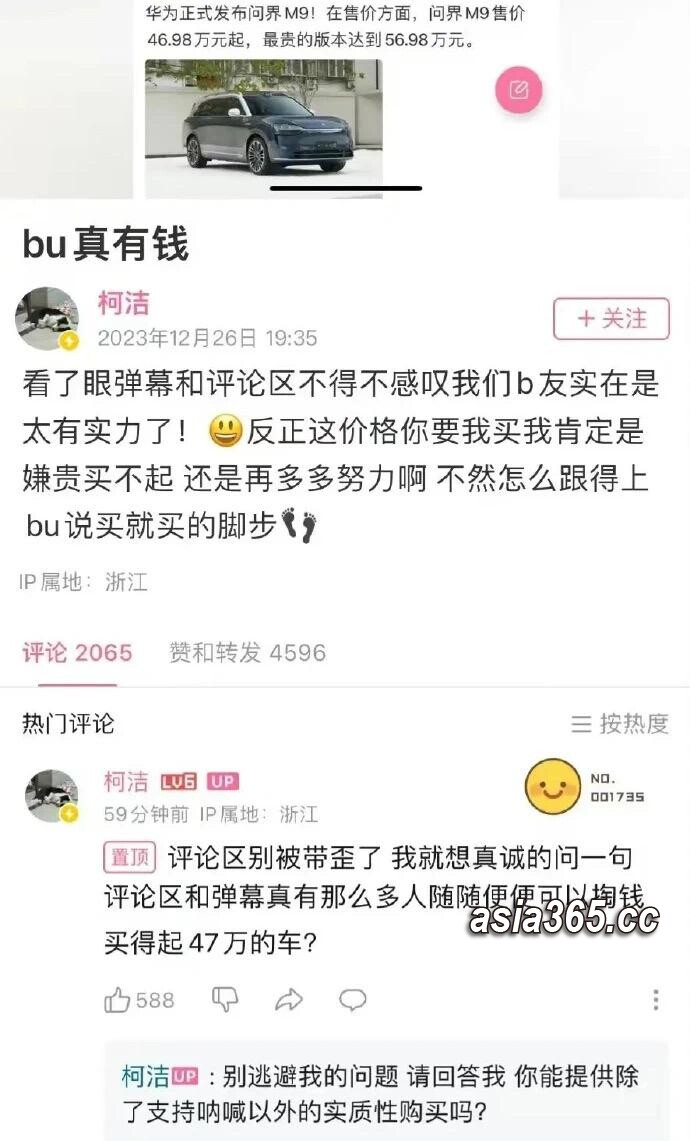This screenshot has width=690, height=1141.
Task: Follow 柯洁 with the 关注 button
Action: pyautogui.click(x=611, y=319)
